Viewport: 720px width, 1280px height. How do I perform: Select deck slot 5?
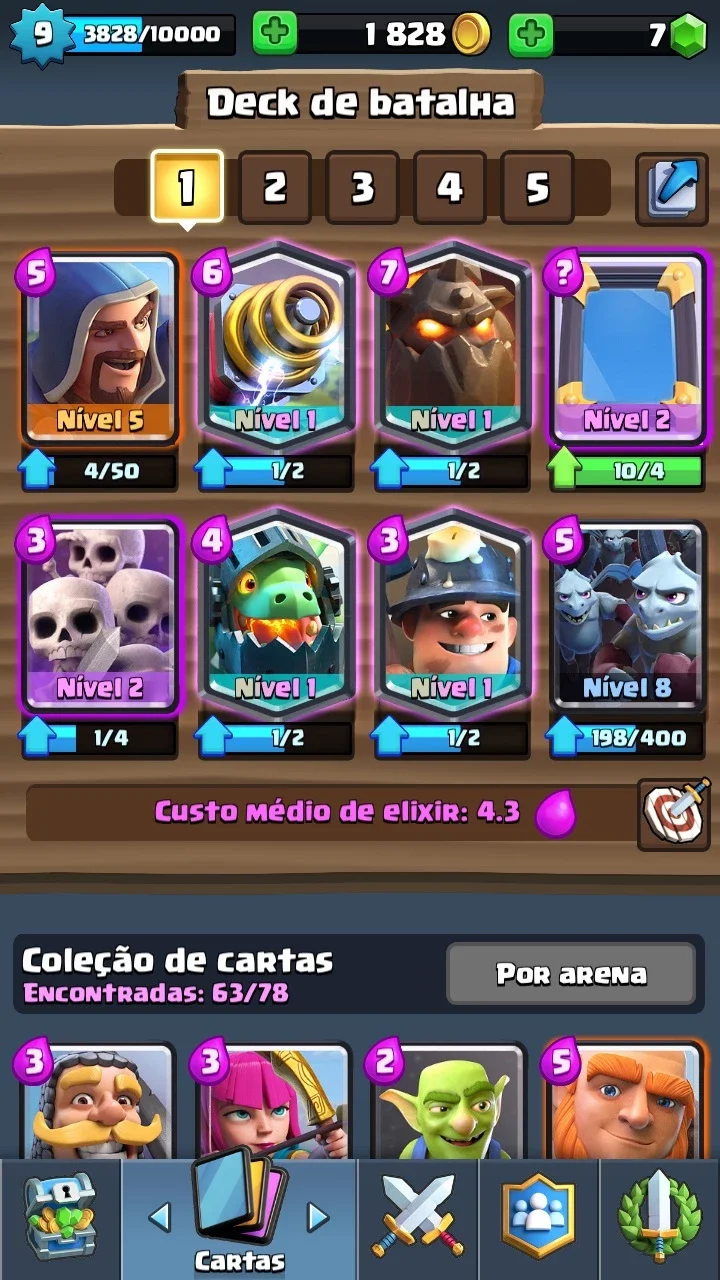coord(537,187)
